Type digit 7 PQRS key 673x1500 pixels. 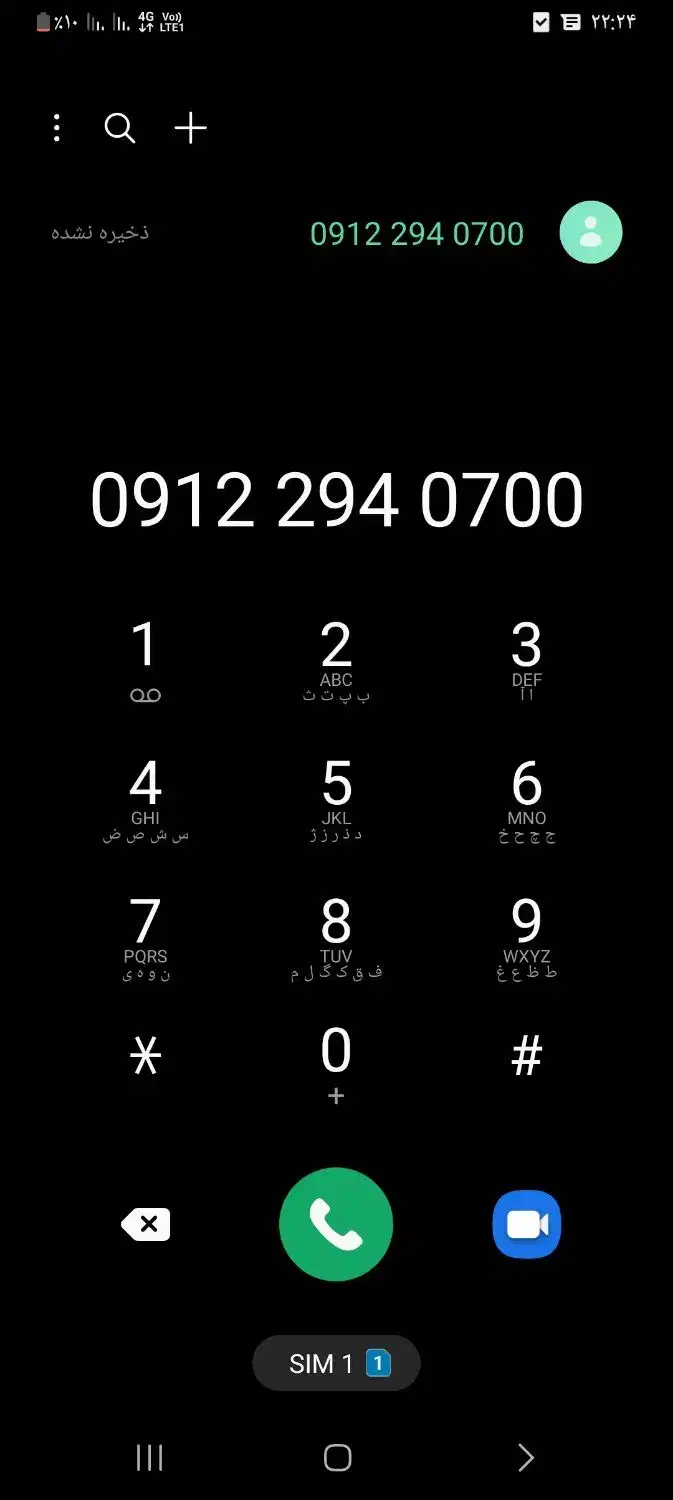(145, 934)
